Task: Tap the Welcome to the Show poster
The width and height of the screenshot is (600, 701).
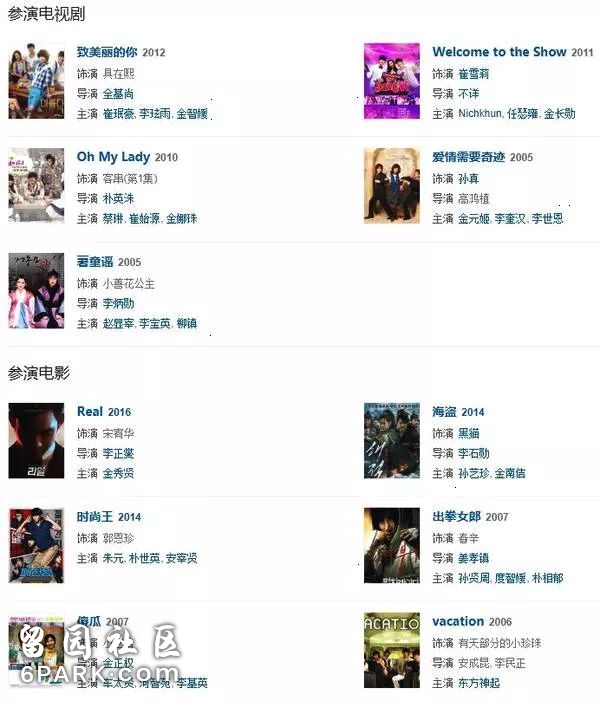Action: click(391, 81)
